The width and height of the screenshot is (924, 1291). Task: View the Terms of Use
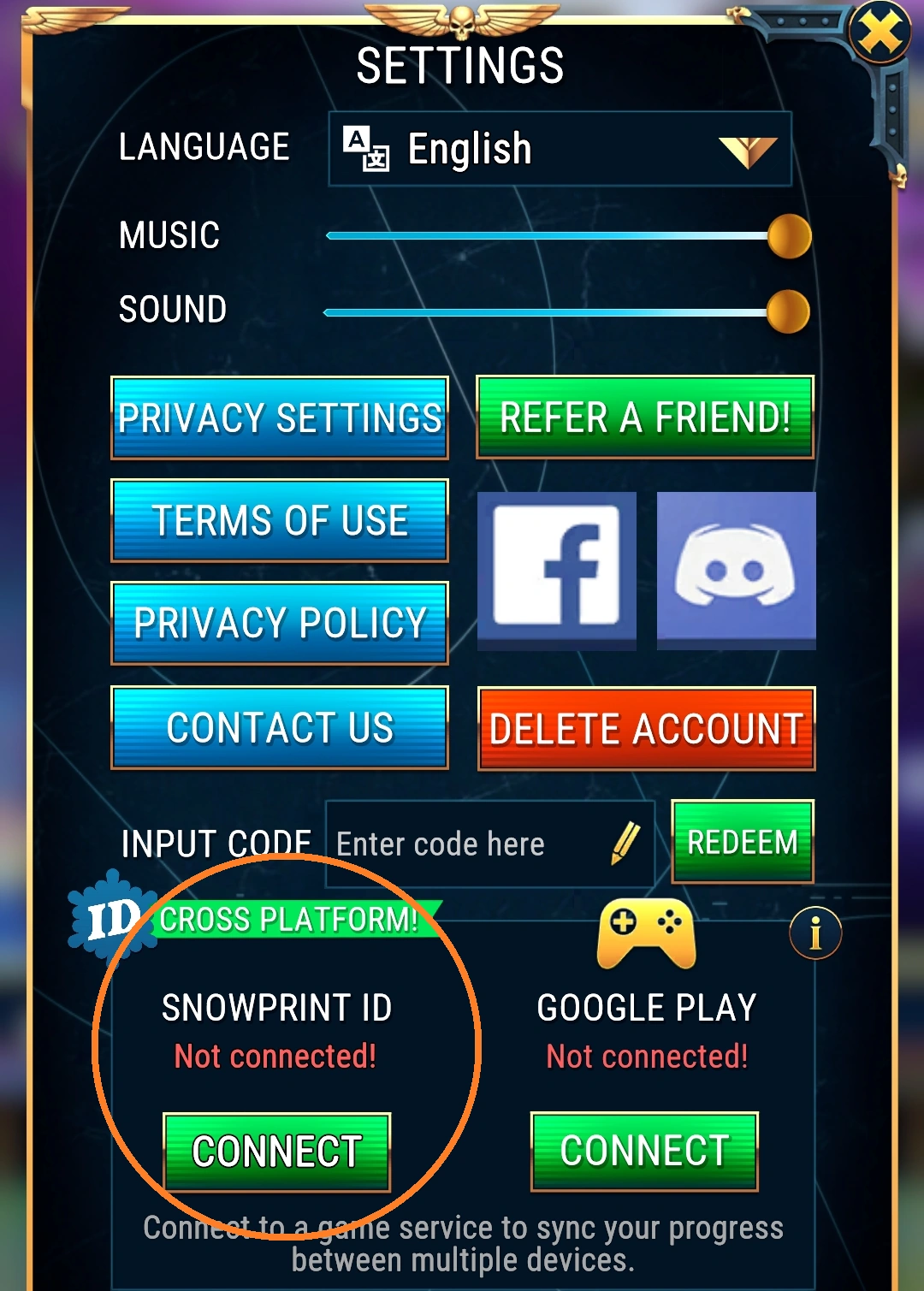click(x=280, y=521)
